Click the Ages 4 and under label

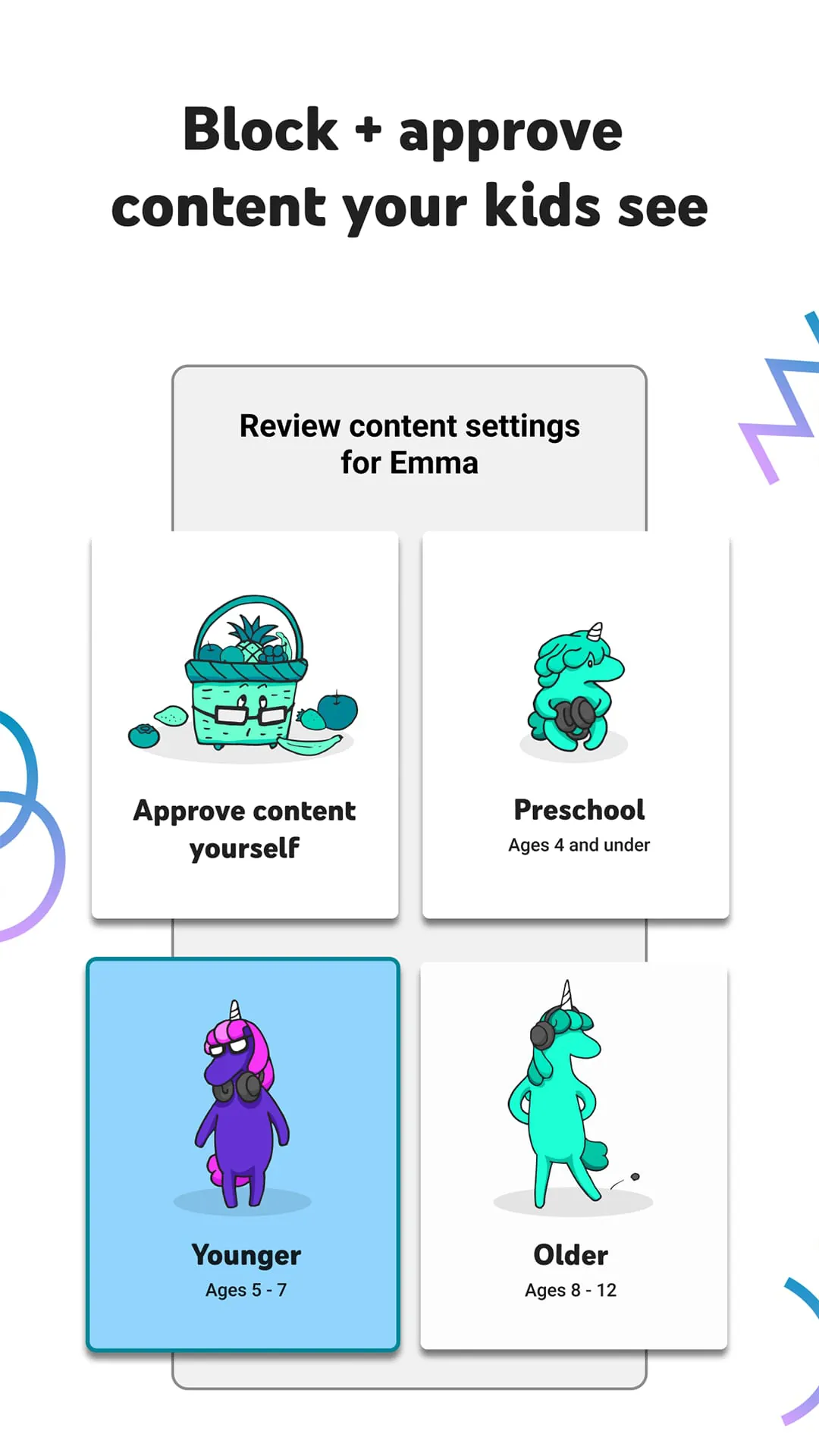[578, 844]
